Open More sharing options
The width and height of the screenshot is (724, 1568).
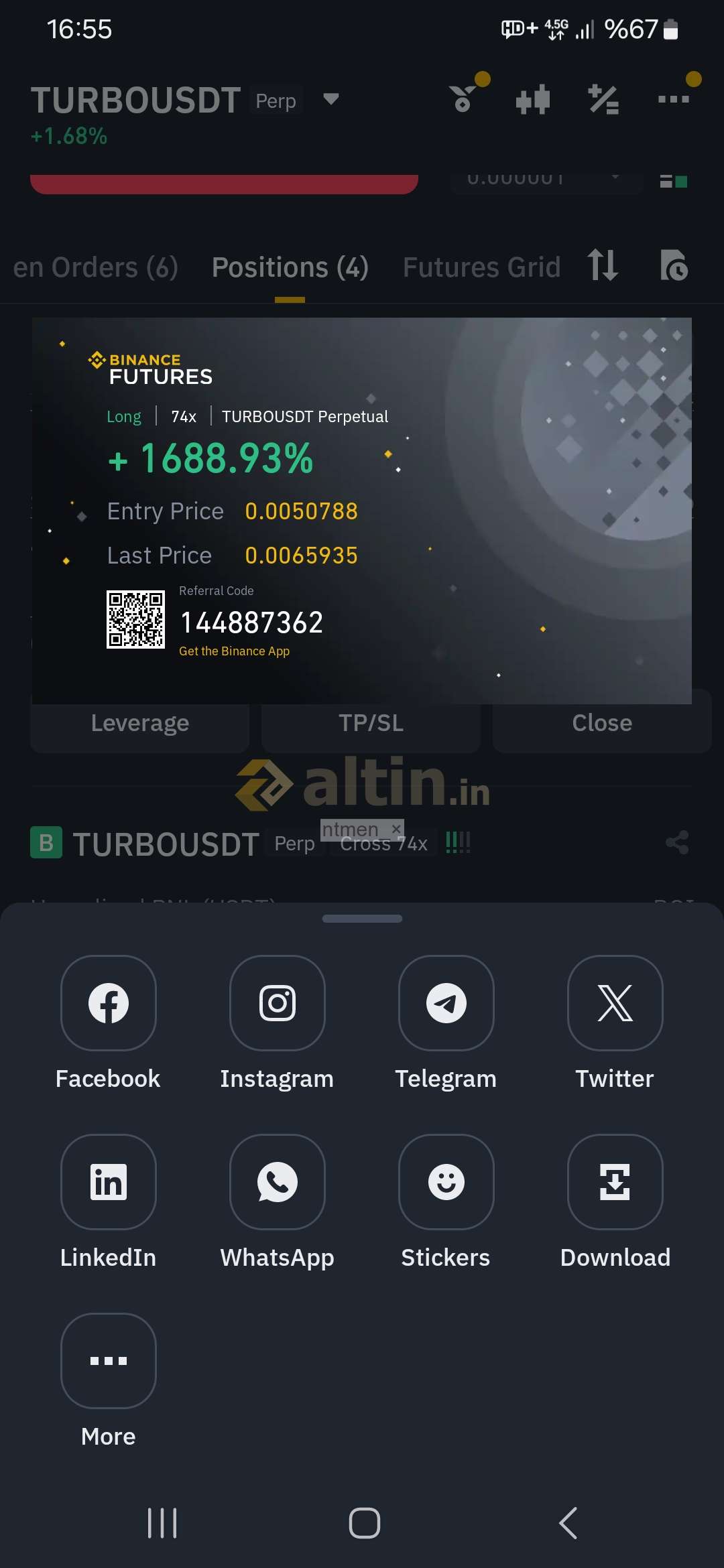pos(108,1361)
